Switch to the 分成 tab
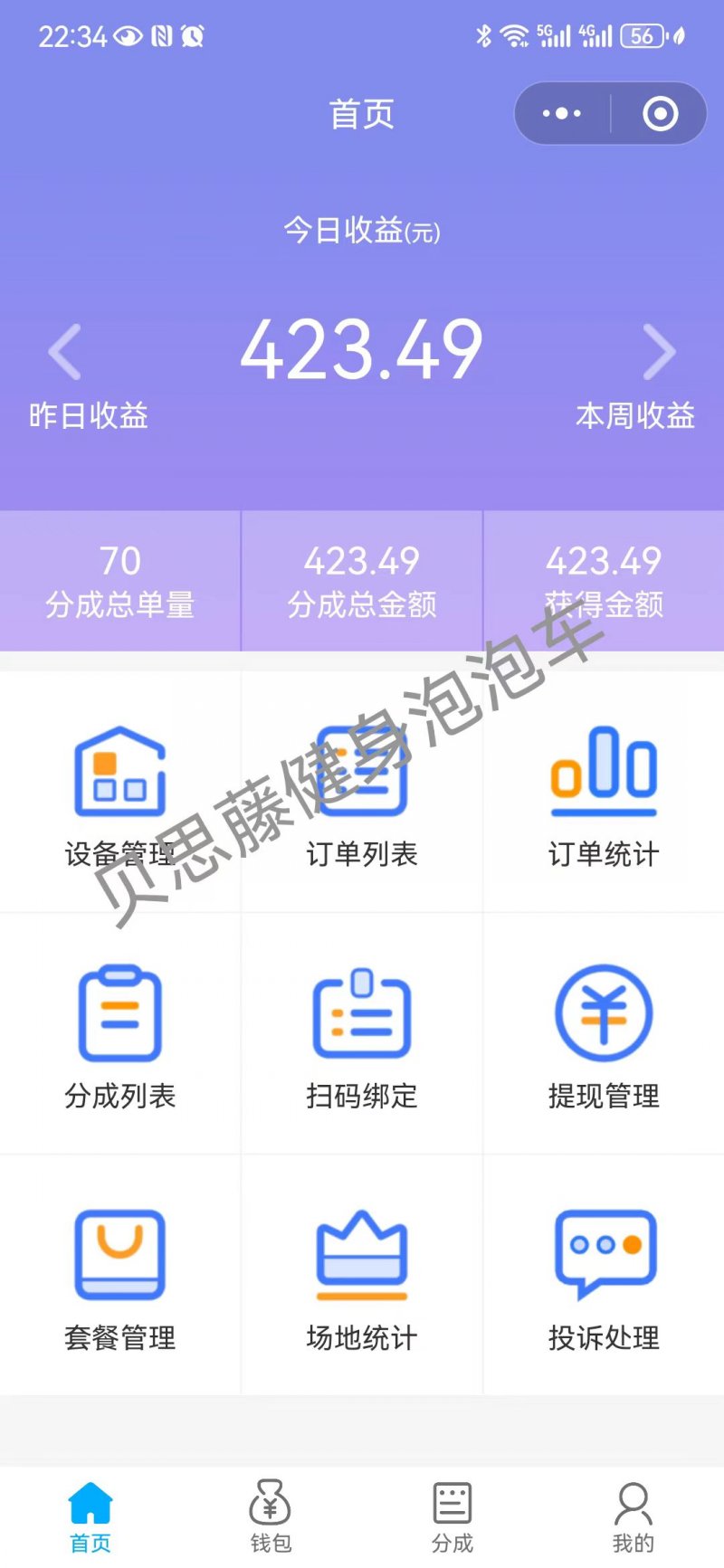Image resolution: width=724 pixels, height=1568 pixels. pos(452,1516)
